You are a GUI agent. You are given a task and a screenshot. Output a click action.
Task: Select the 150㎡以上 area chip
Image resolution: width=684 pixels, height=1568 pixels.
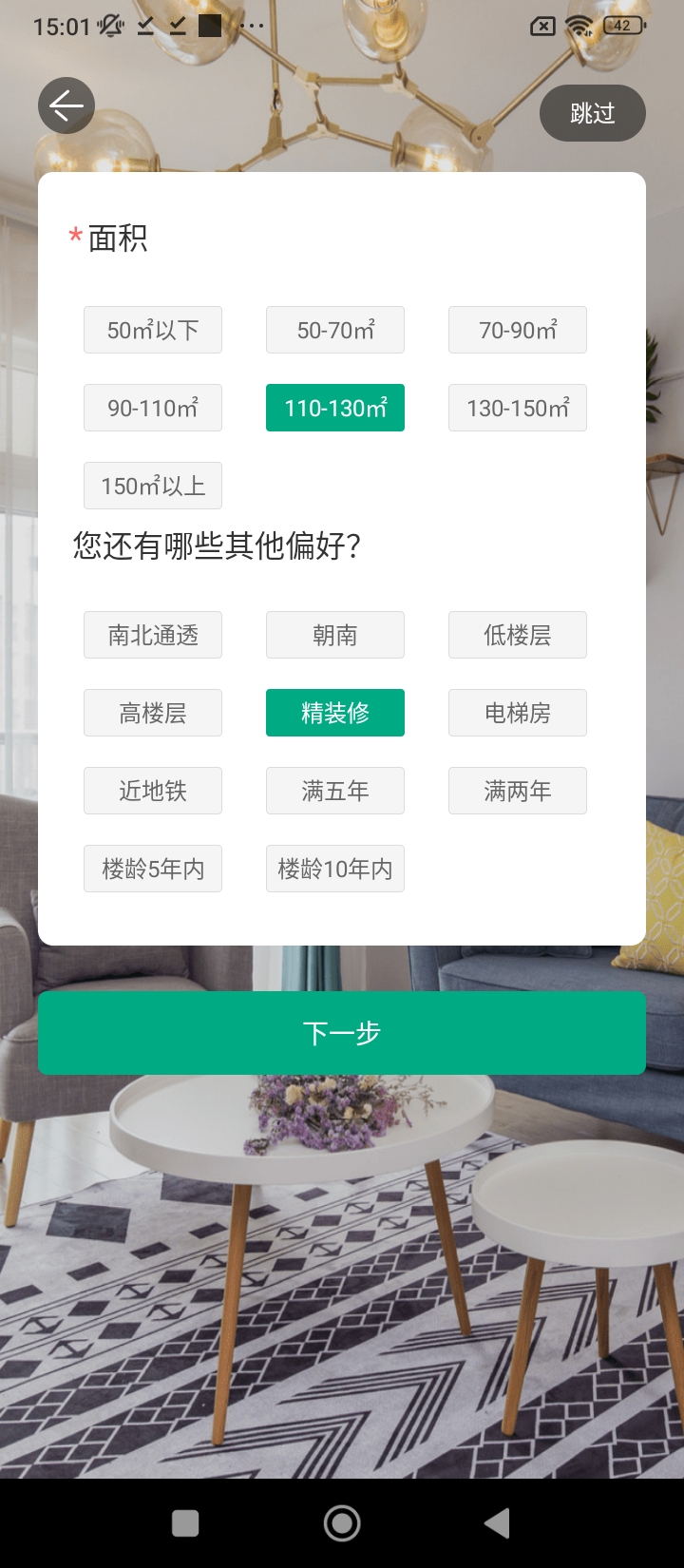click(x=153, y=486)
